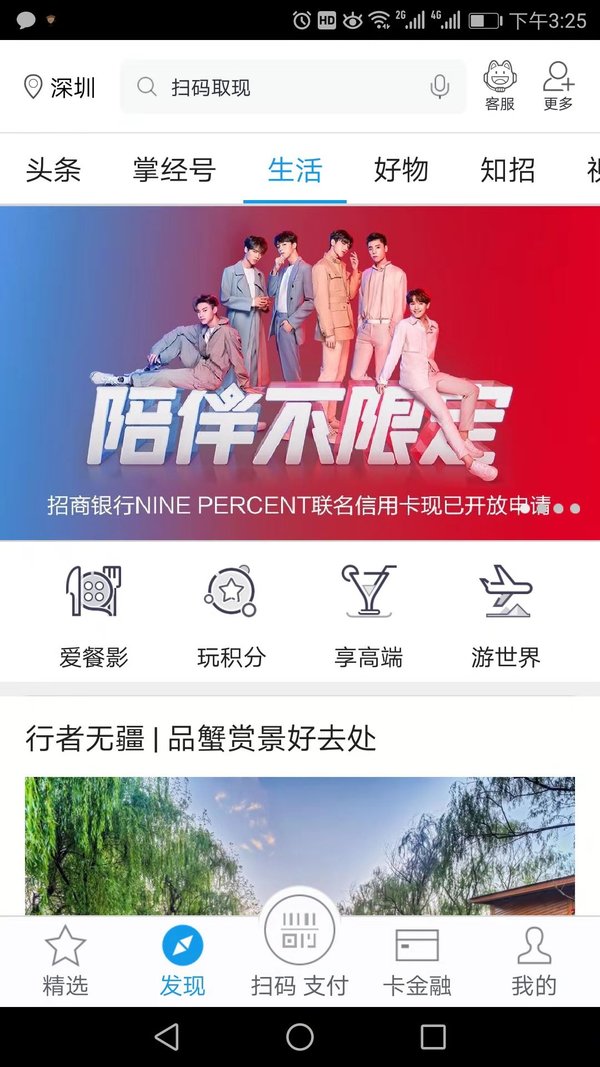Switch to the 掌经号 tab
This screenshot has width=600, height=1067.
[x=174, y=170]
